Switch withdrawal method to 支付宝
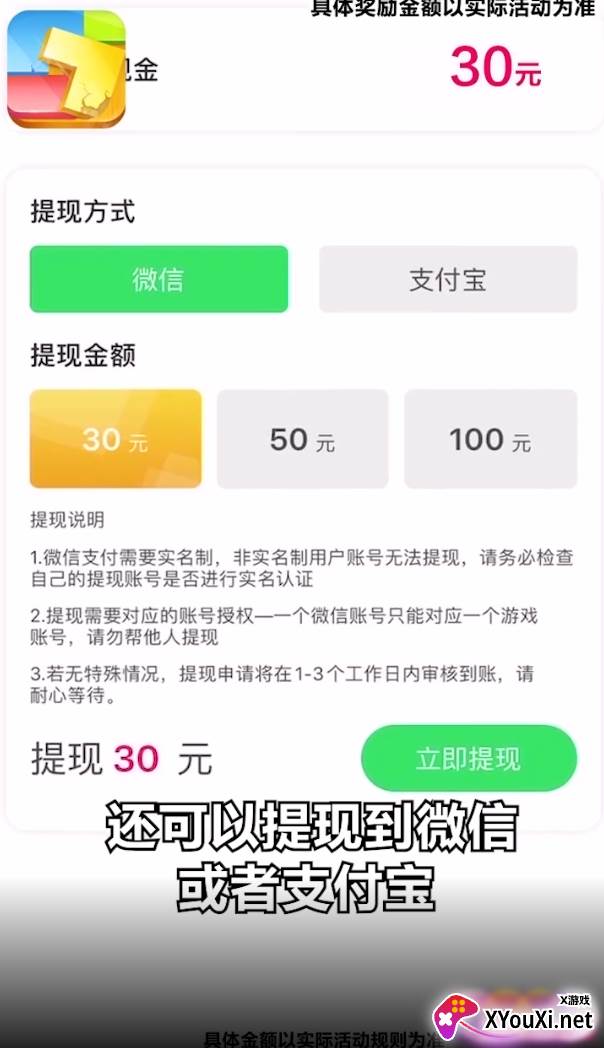This screenshot has width=604, height=1048. coord(448,279)
